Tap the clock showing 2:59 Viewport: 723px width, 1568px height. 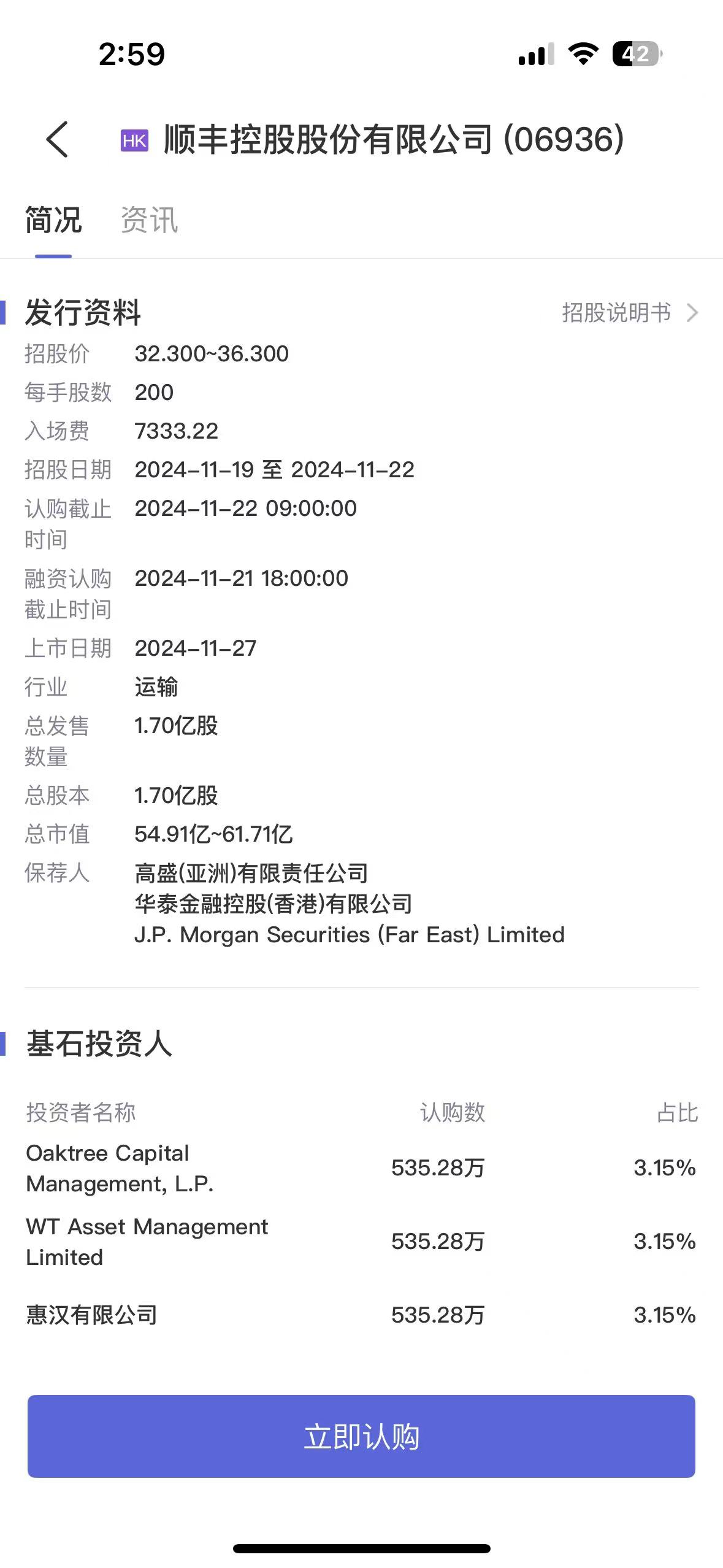pyautogui.click(x=131, y=55)
